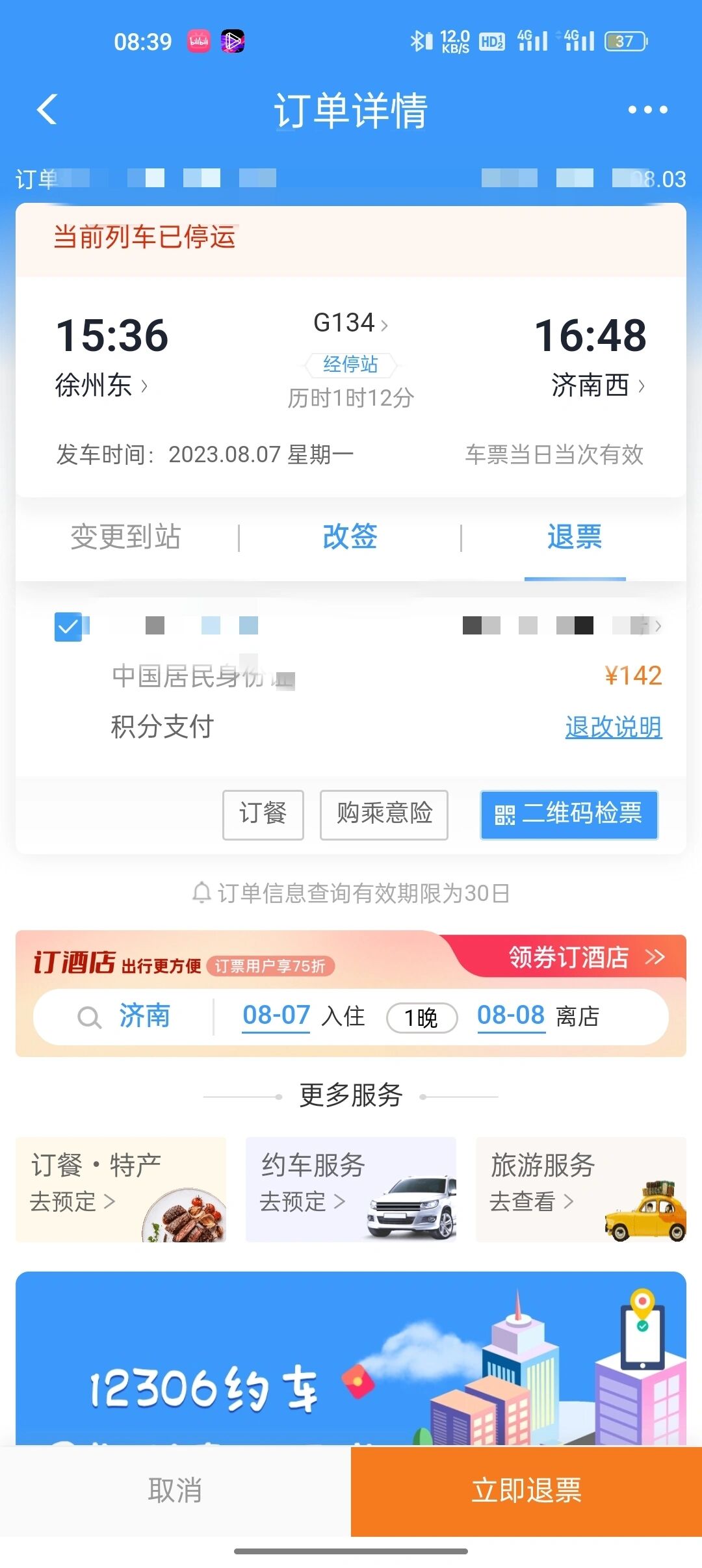Uncheck the passenger ticket checkbox
Screen dimensions: 702x1568
tap(68, 626)
